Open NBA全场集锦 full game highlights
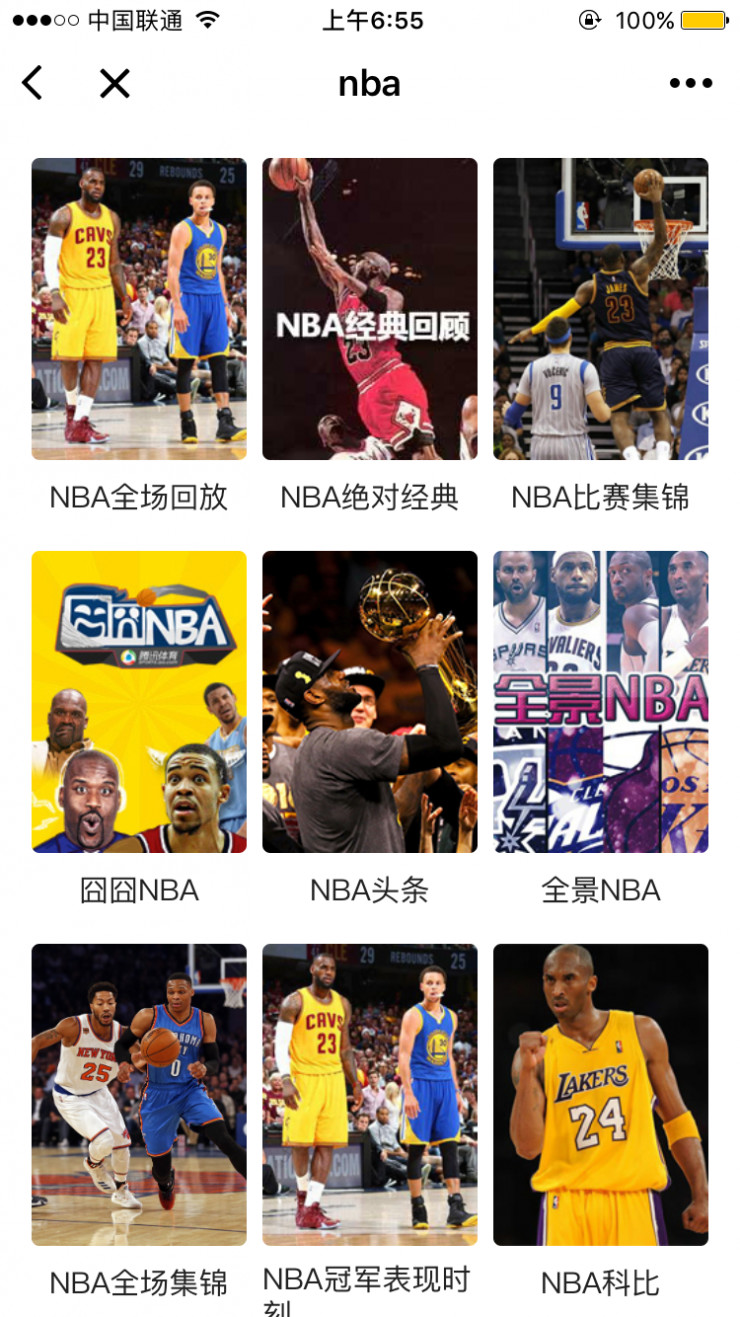The image size is (740, 1317). 138,1284
